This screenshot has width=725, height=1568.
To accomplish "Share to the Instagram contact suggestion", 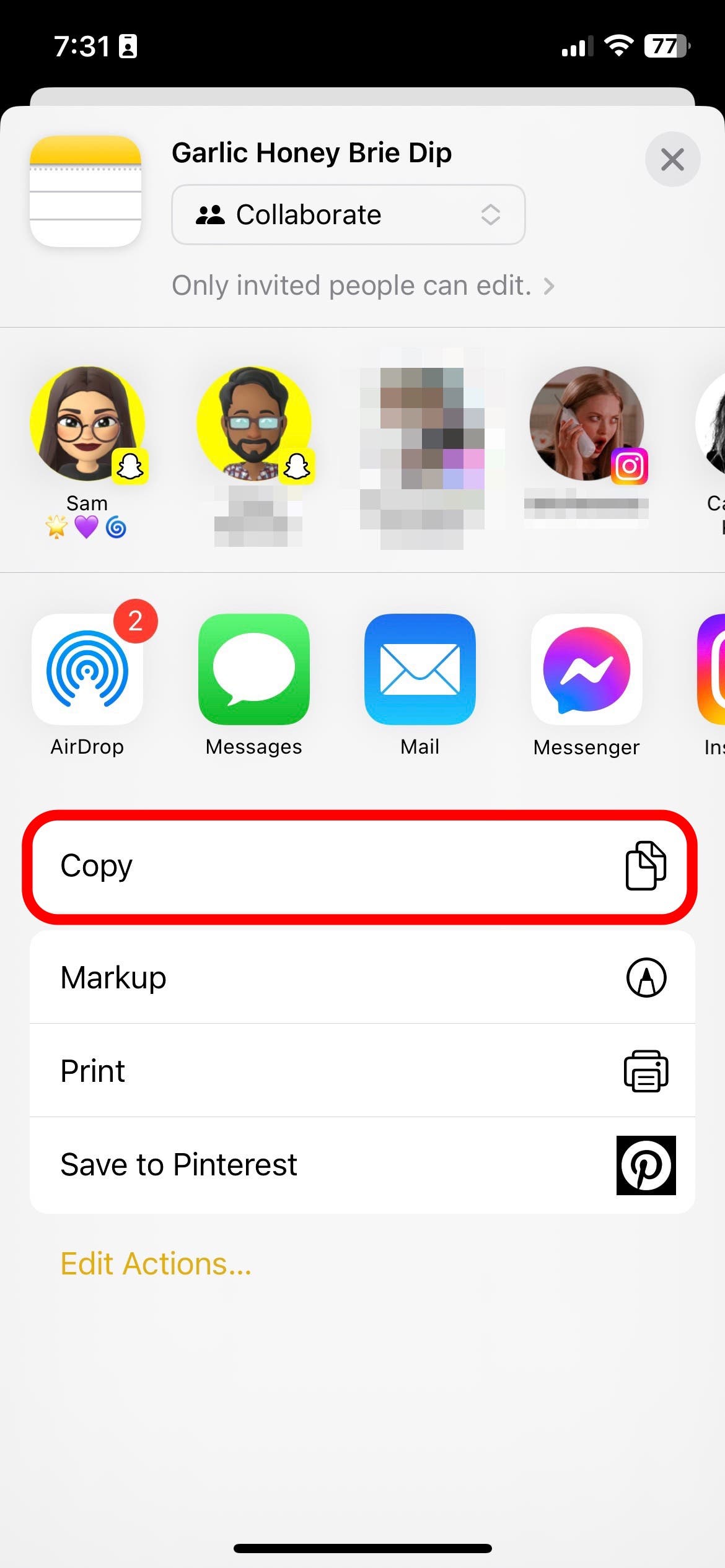I will (x=586, y=424).
